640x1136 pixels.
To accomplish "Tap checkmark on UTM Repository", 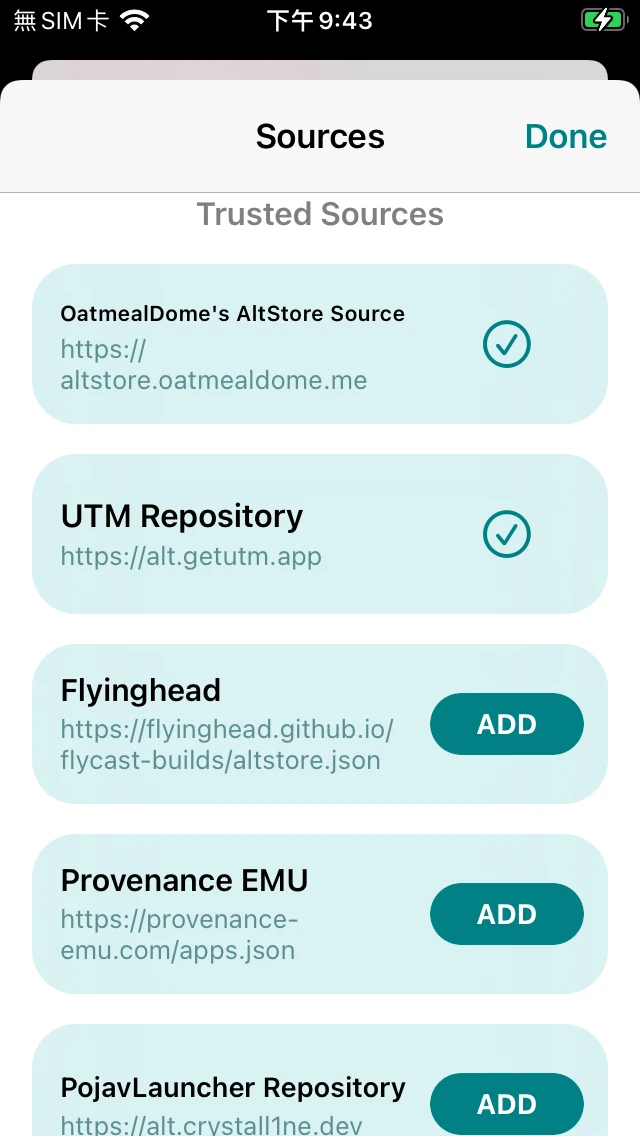I will [x=506, y=534].
